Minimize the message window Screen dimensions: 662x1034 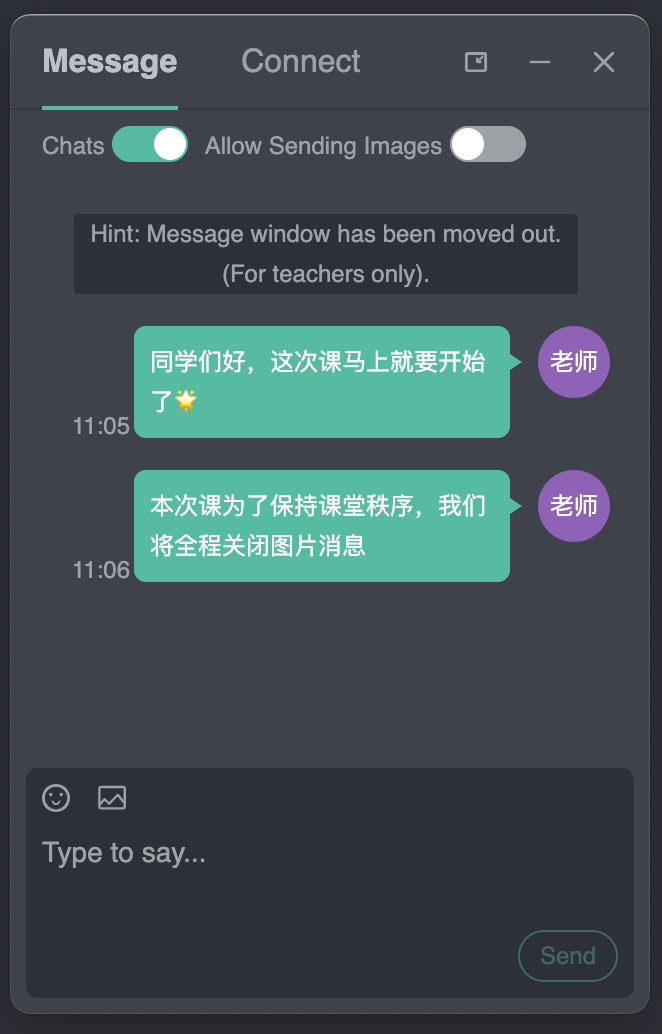coord(540,62)
